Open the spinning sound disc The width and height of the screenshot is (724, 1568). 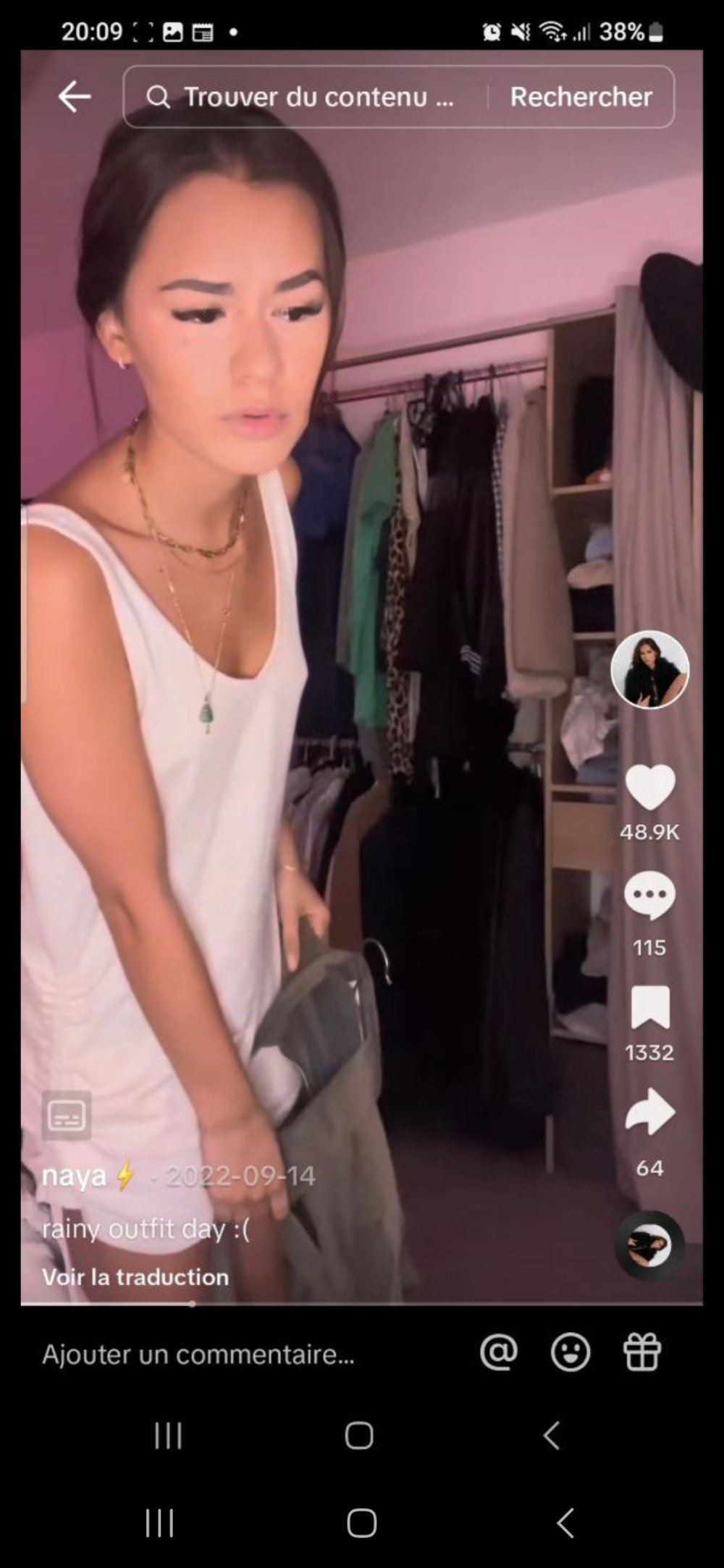pos(649,1246)
